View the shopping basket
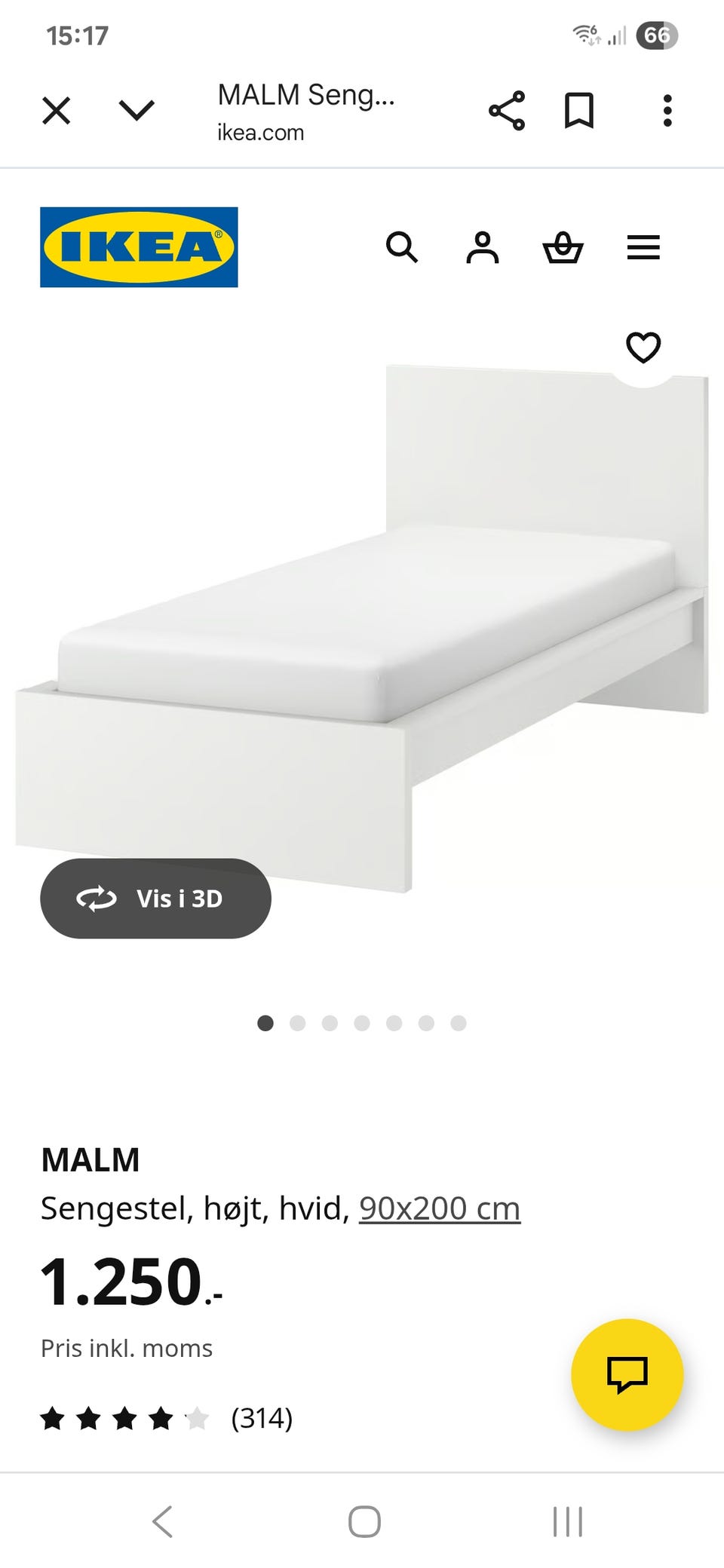Viewport: 724px width, 1568px height. pos(563,247)
